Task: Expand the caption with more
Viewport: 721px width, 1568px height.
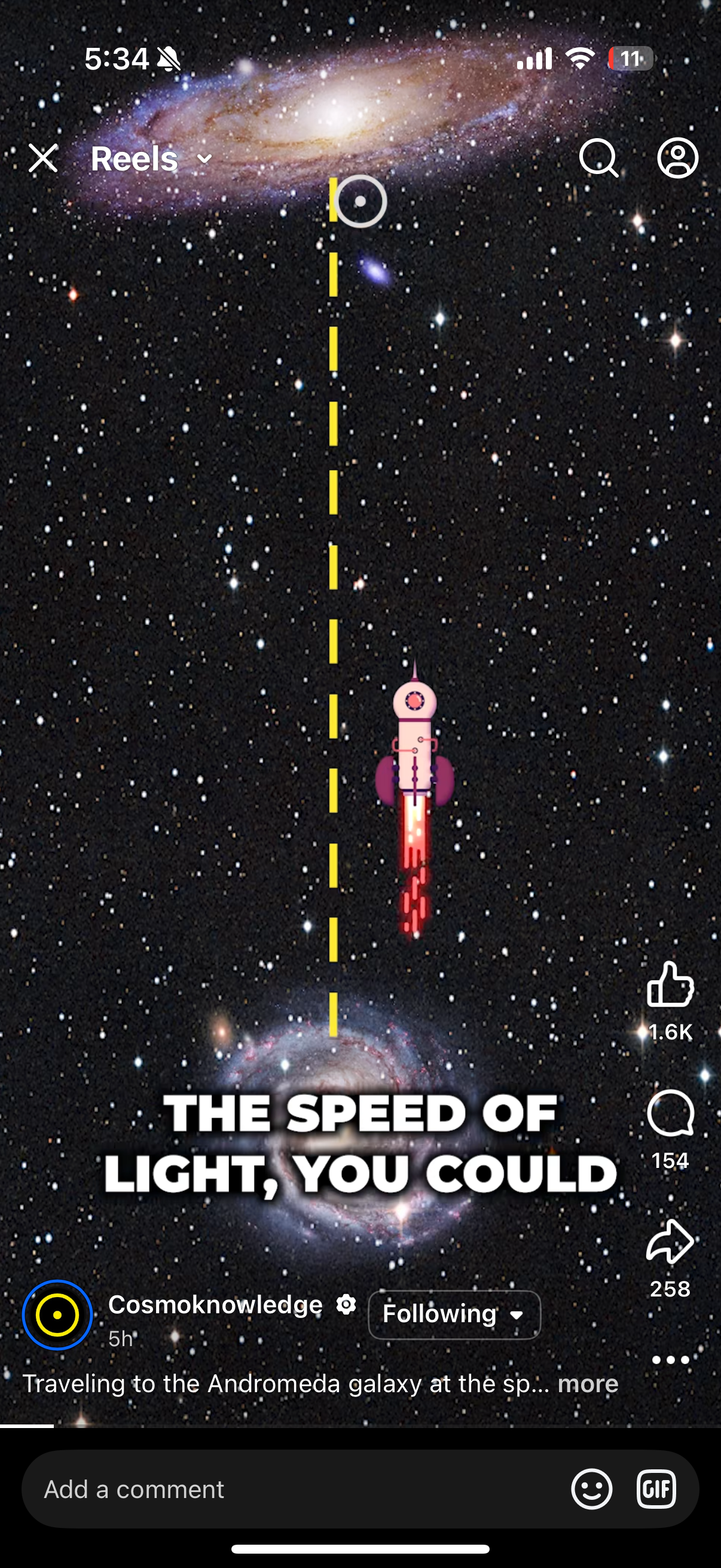Action: click(x=588, y=1384)
